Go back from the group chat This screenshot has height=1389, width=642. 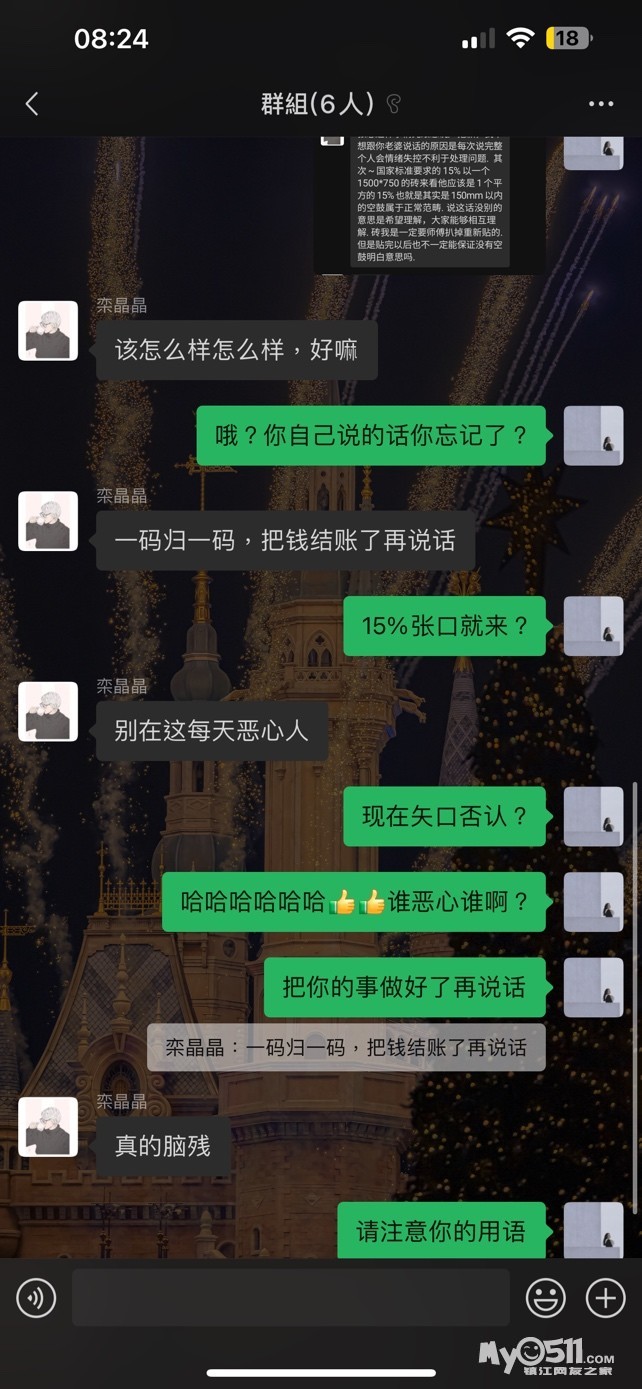pos(32,103)
